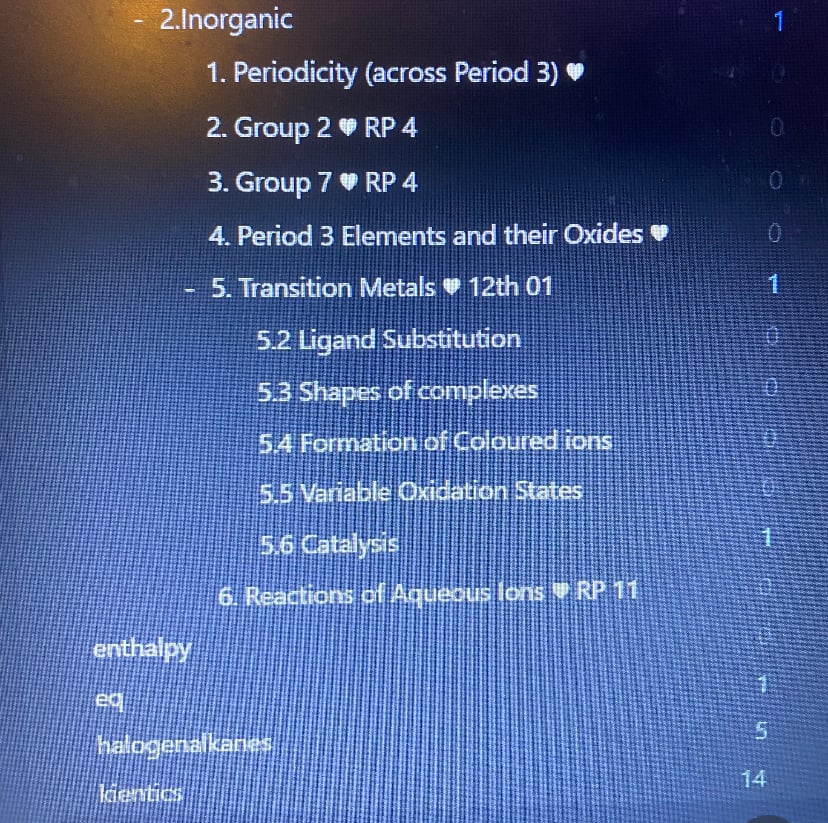Open Reactions of Aqueous Ions RP 11

point(427,596)
